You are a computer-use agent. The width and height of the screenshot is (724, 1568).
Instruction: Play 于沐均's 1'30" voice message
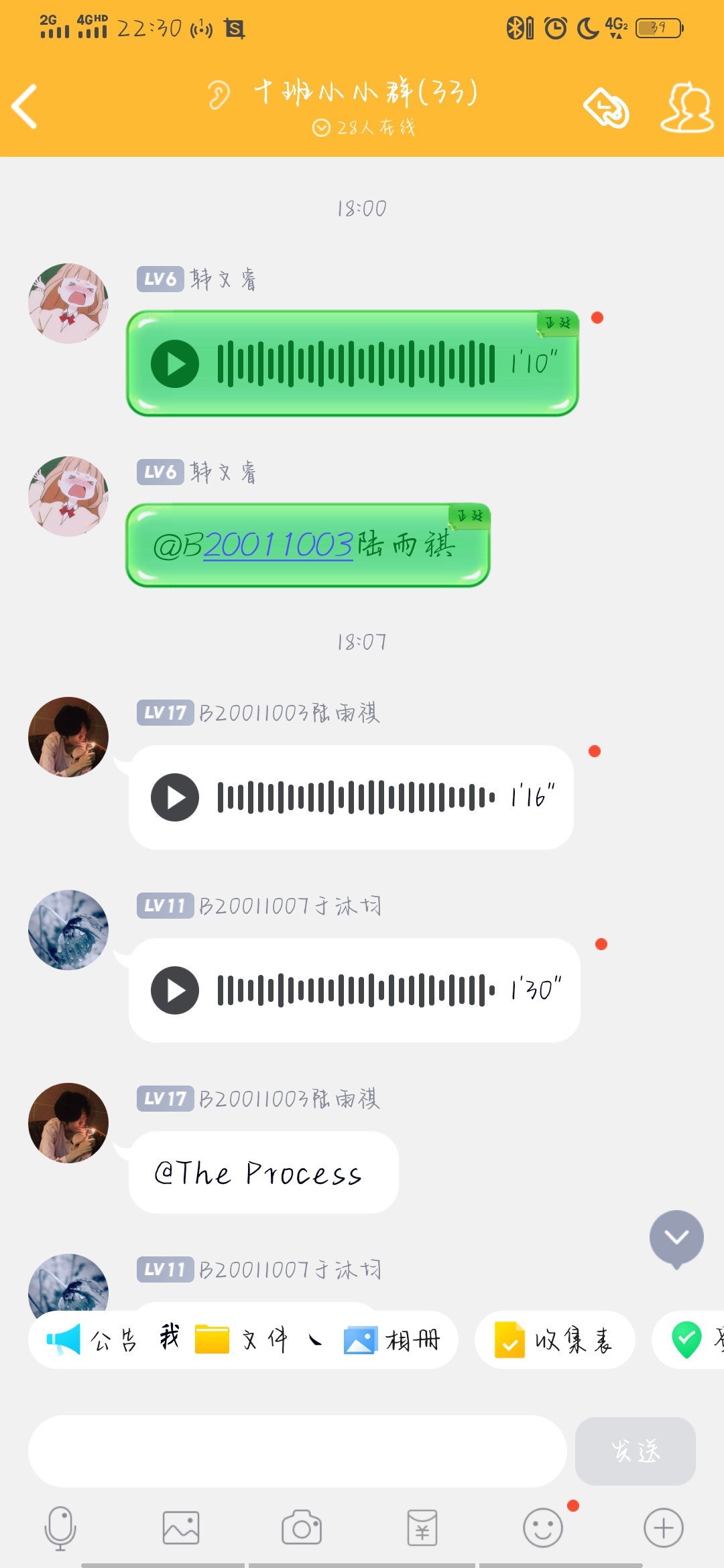tap(175, 990)
